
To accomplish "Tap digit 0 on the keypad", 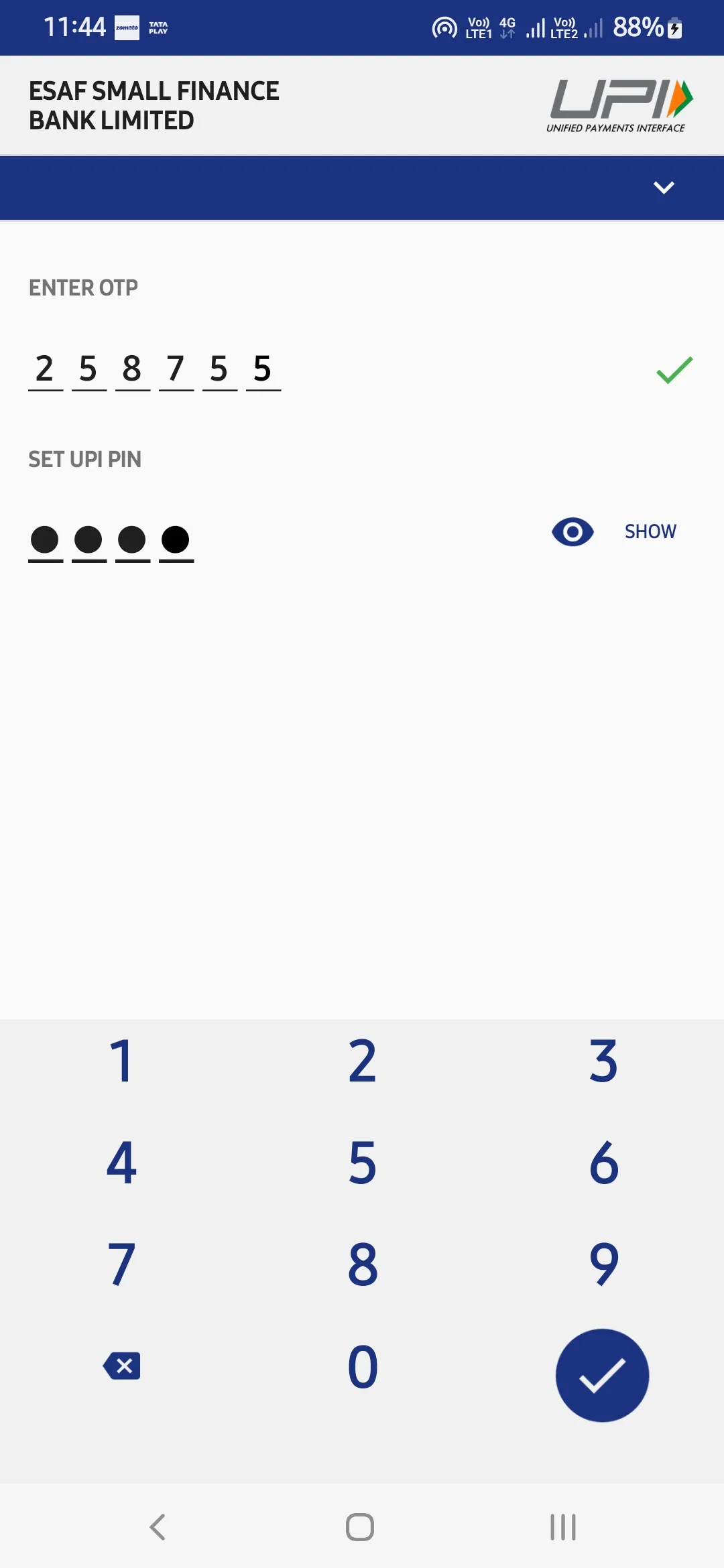I will pos(362,1367).
